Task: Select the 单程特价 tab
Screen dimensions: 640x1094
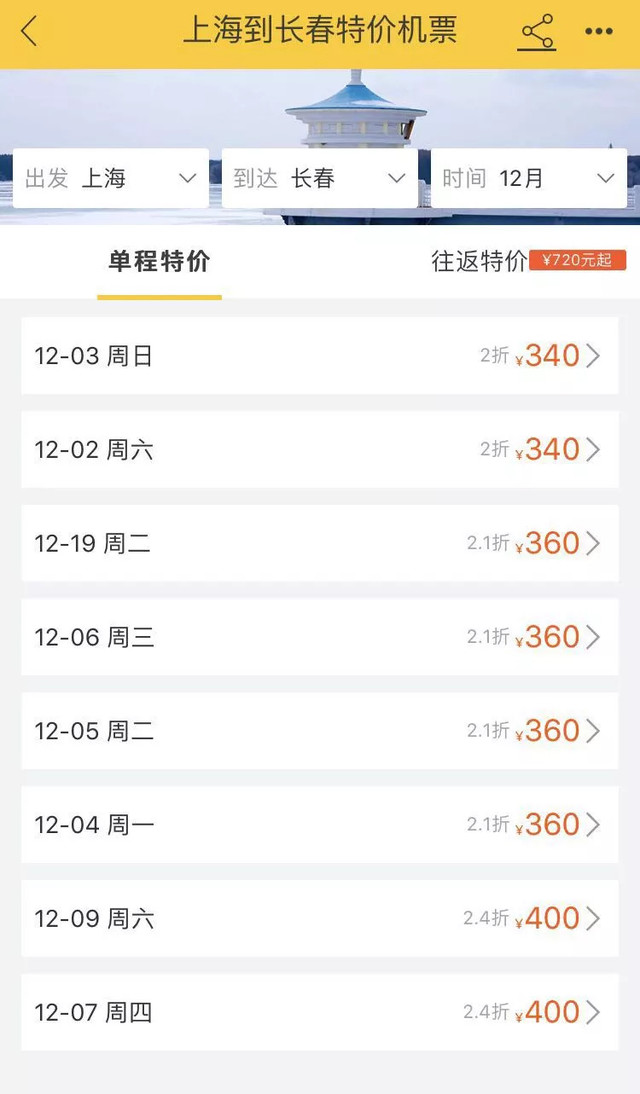Action: (159, 262)
